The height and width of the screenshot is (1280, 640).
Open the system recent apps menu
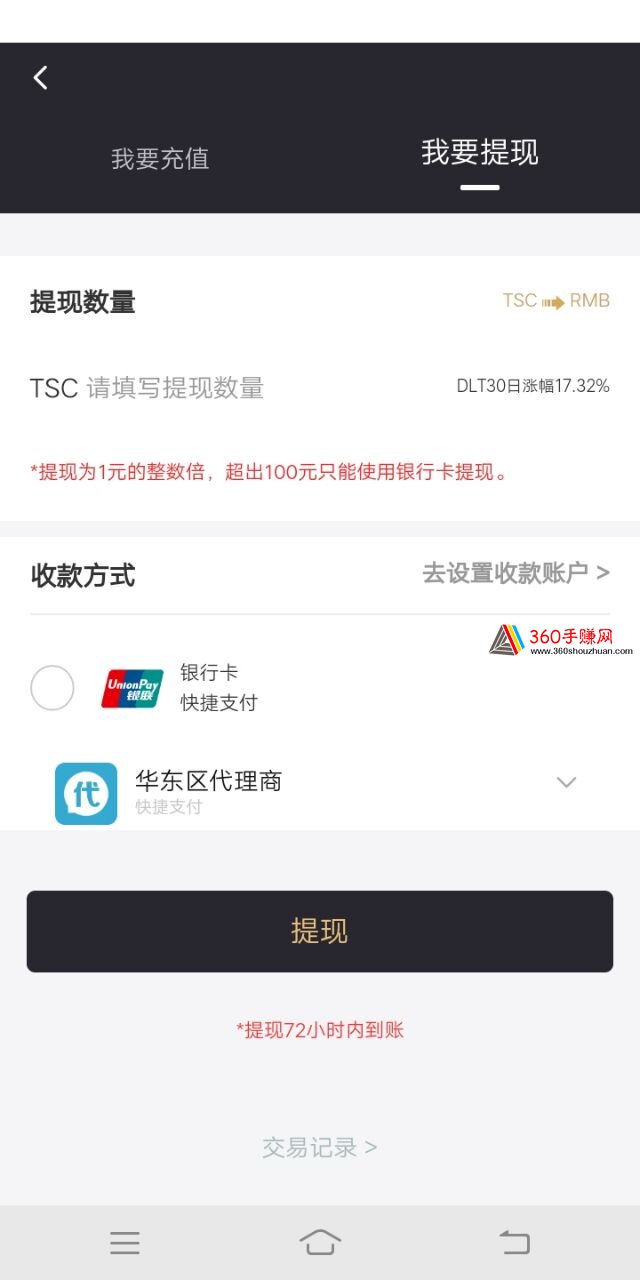click(125, 1243)
